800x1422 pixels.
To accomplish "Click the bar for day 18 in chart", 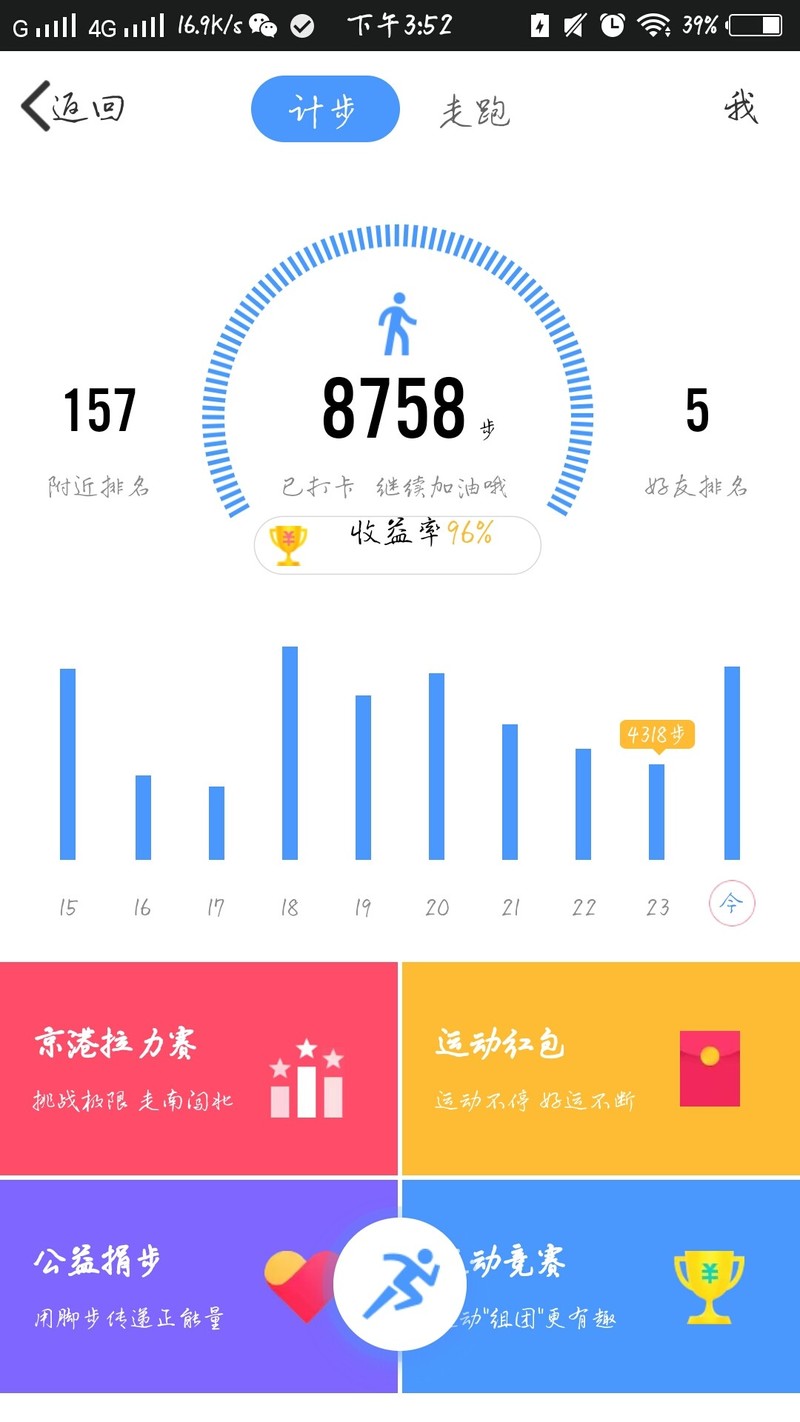I will click(289, 750).
